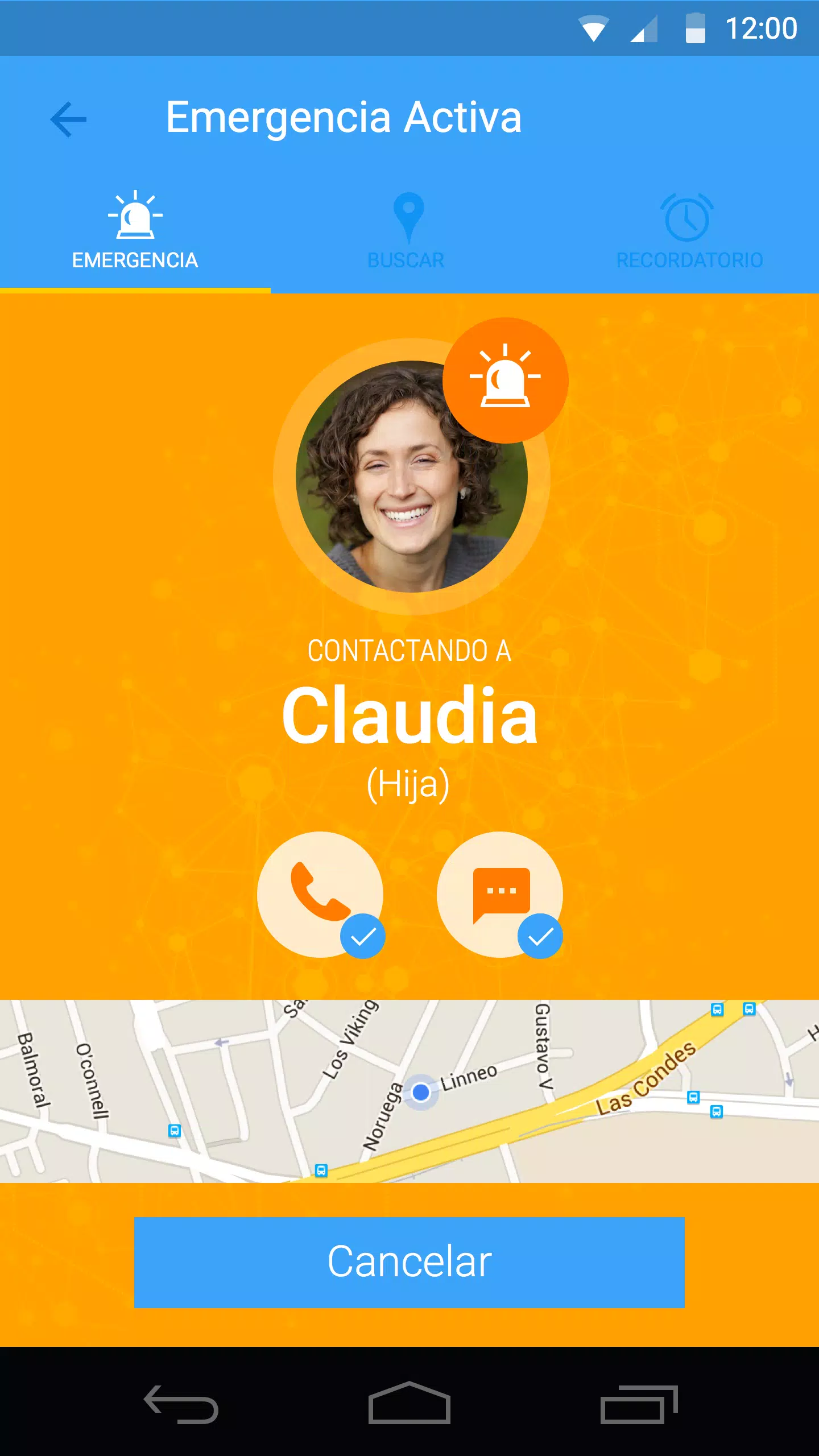Image resolution: width=819 pixels, height=1456 pixels.
Task: Tap the back arrow next to Emergencia Activa
Action: [67, 118]
